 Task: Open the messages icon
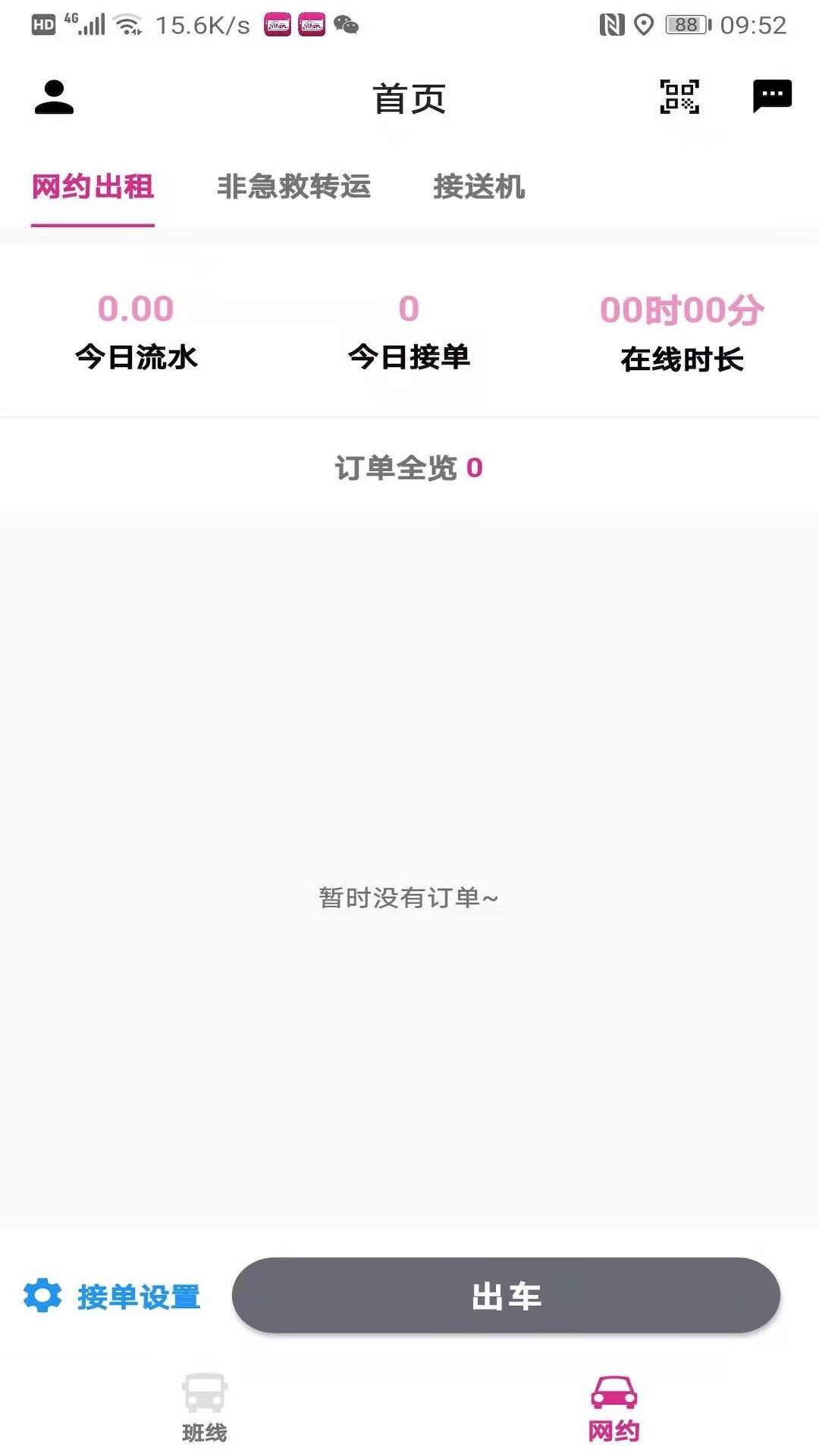pyautogui.click(x=772, y=96)
